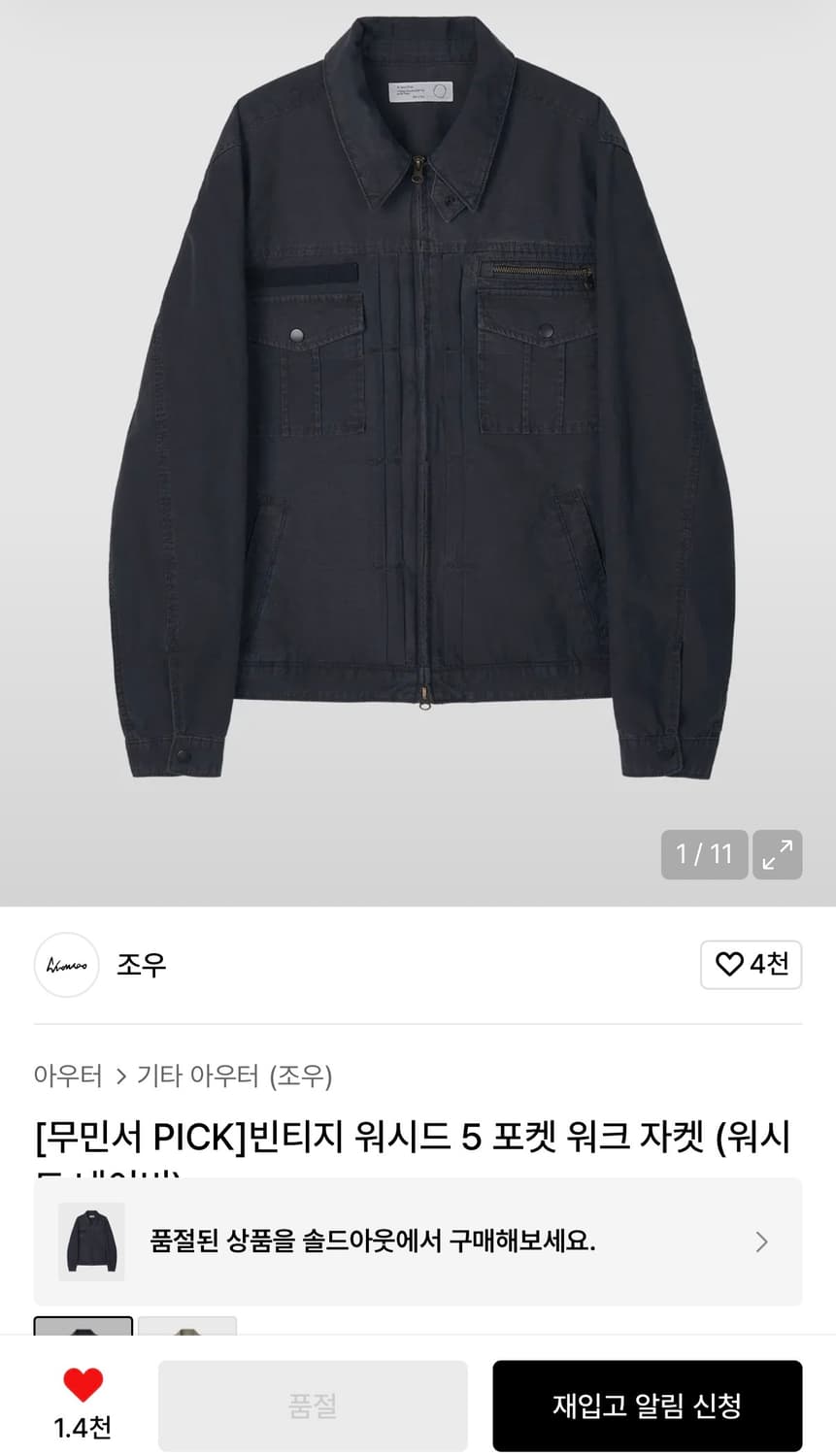
Task: Navigate to the 아우터 category
Action: pyautogui.click(x=69, y=1076)
